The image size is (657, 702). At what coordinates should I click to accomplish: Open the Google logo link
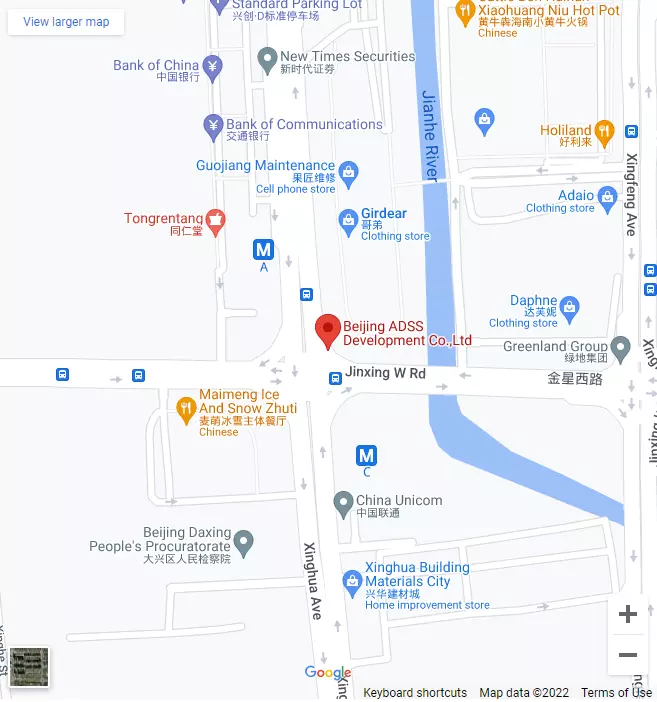[x=327, y=673]
